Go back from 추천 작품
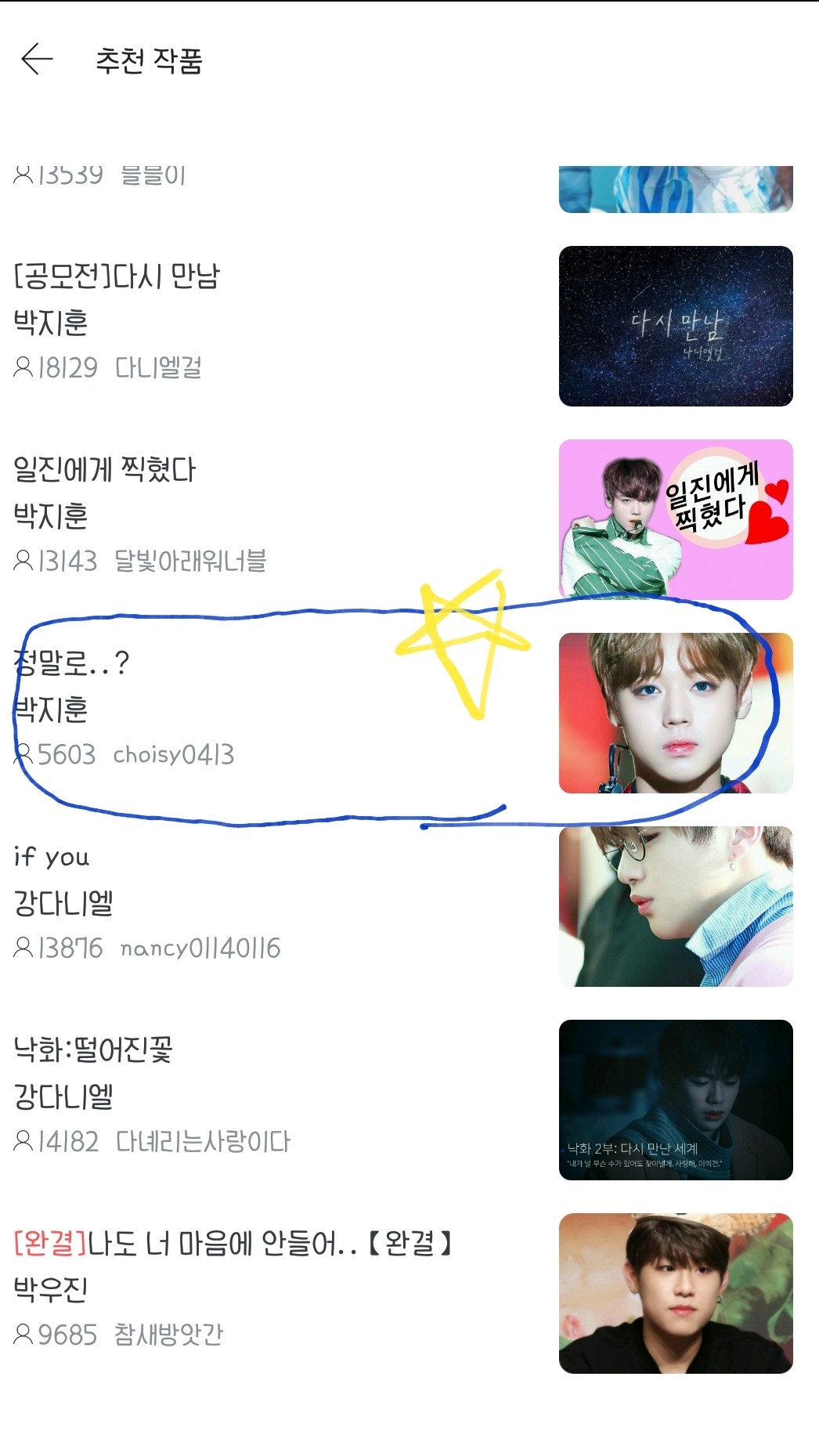 point(37,60)
